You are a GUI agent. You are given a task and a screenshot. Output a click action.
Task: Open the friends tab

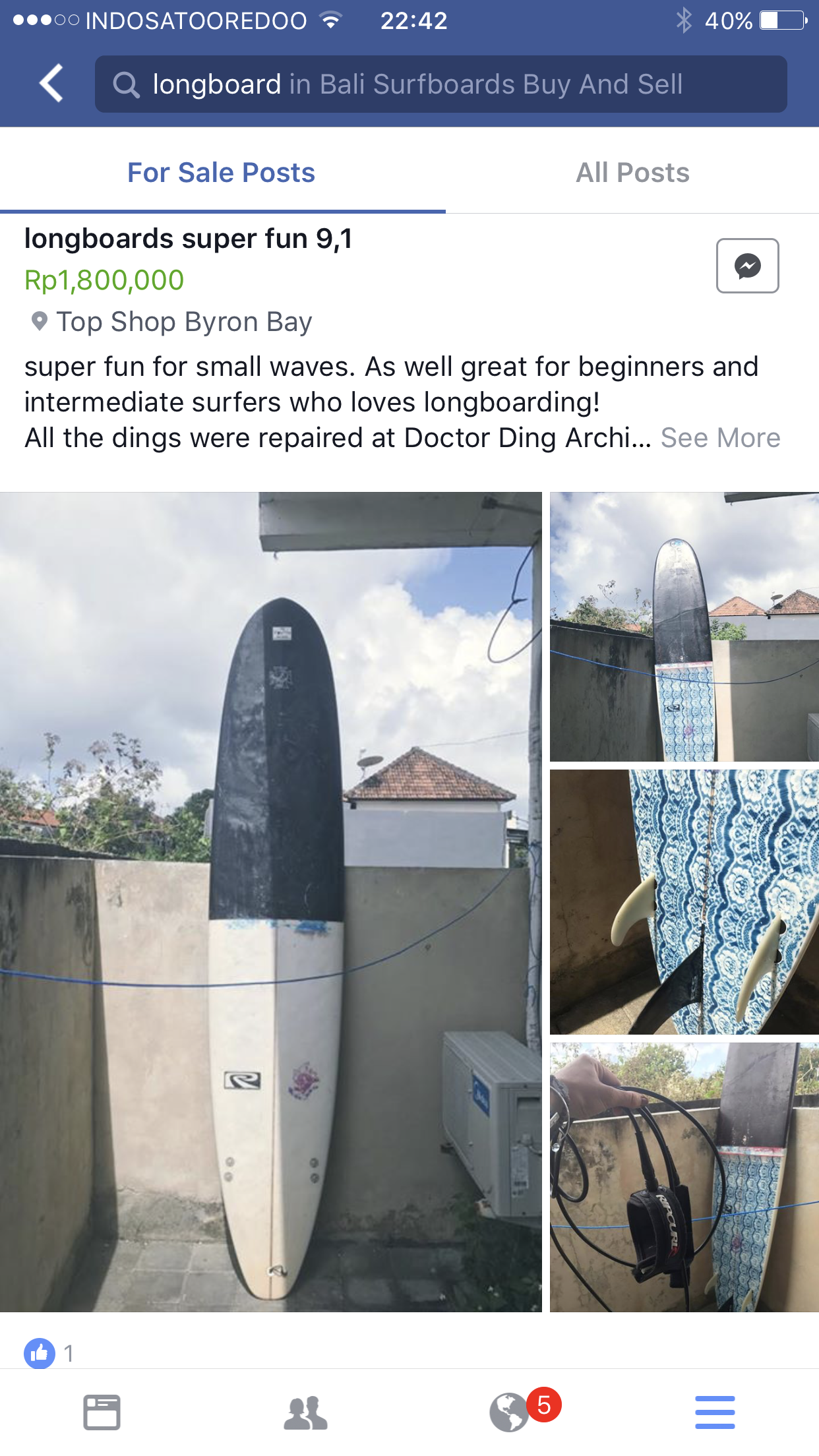tap(305, 1412)
